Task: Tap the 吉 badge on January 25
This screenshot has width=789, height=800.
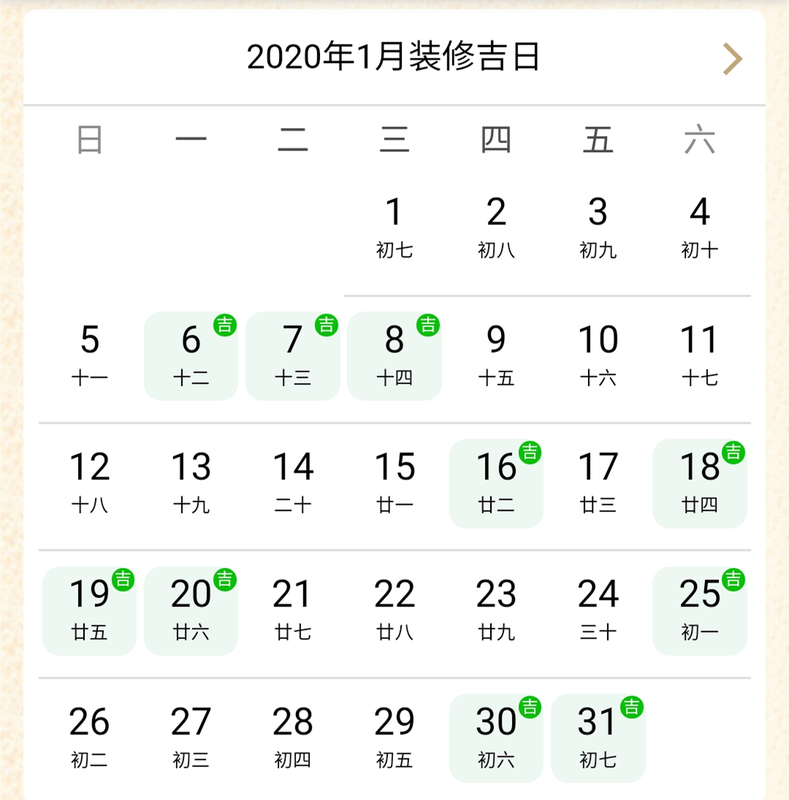Action: tap(732, 578)
